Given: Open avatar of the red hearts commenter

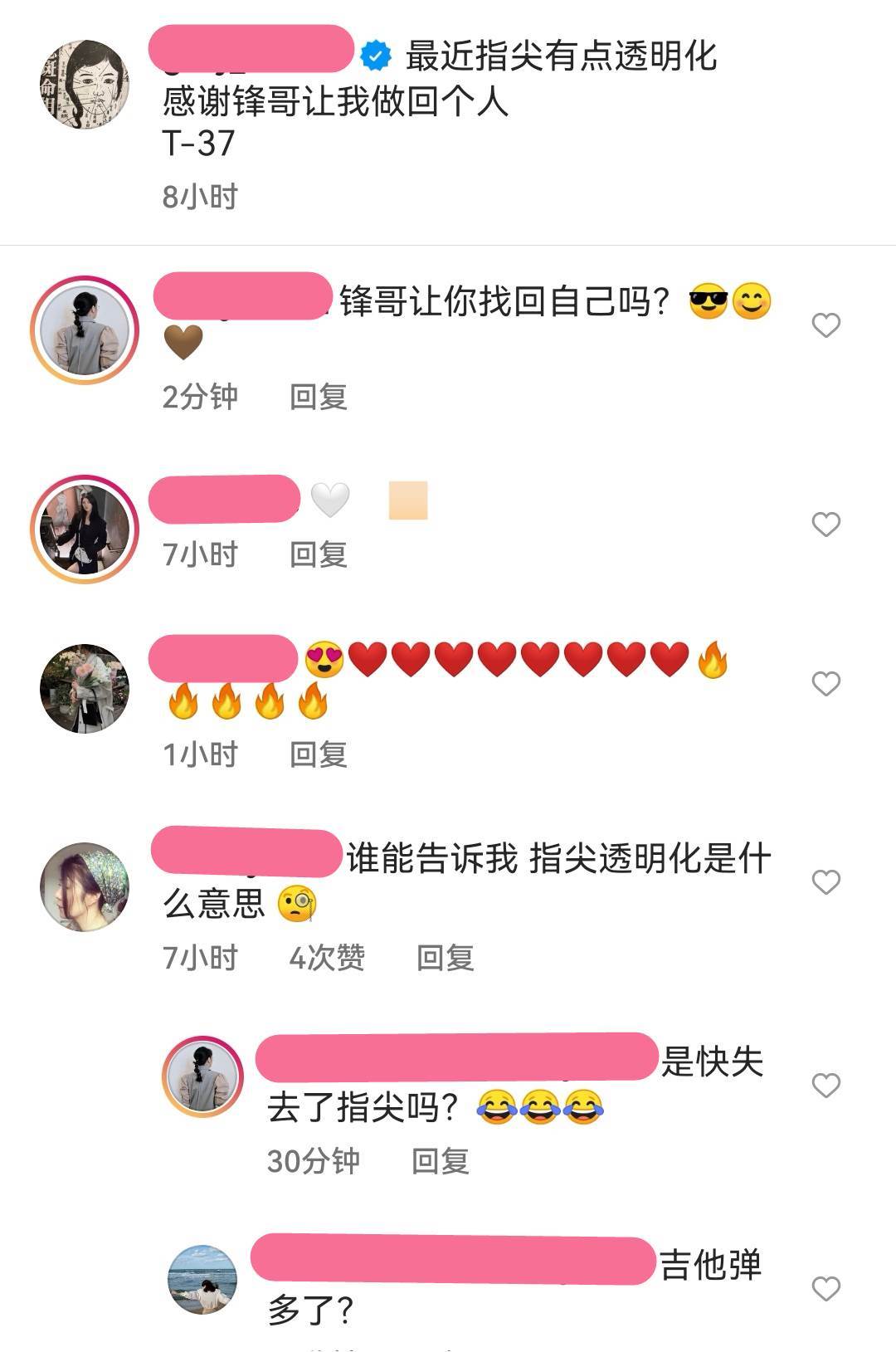Looking at the screenshot, I should point(85,688).
